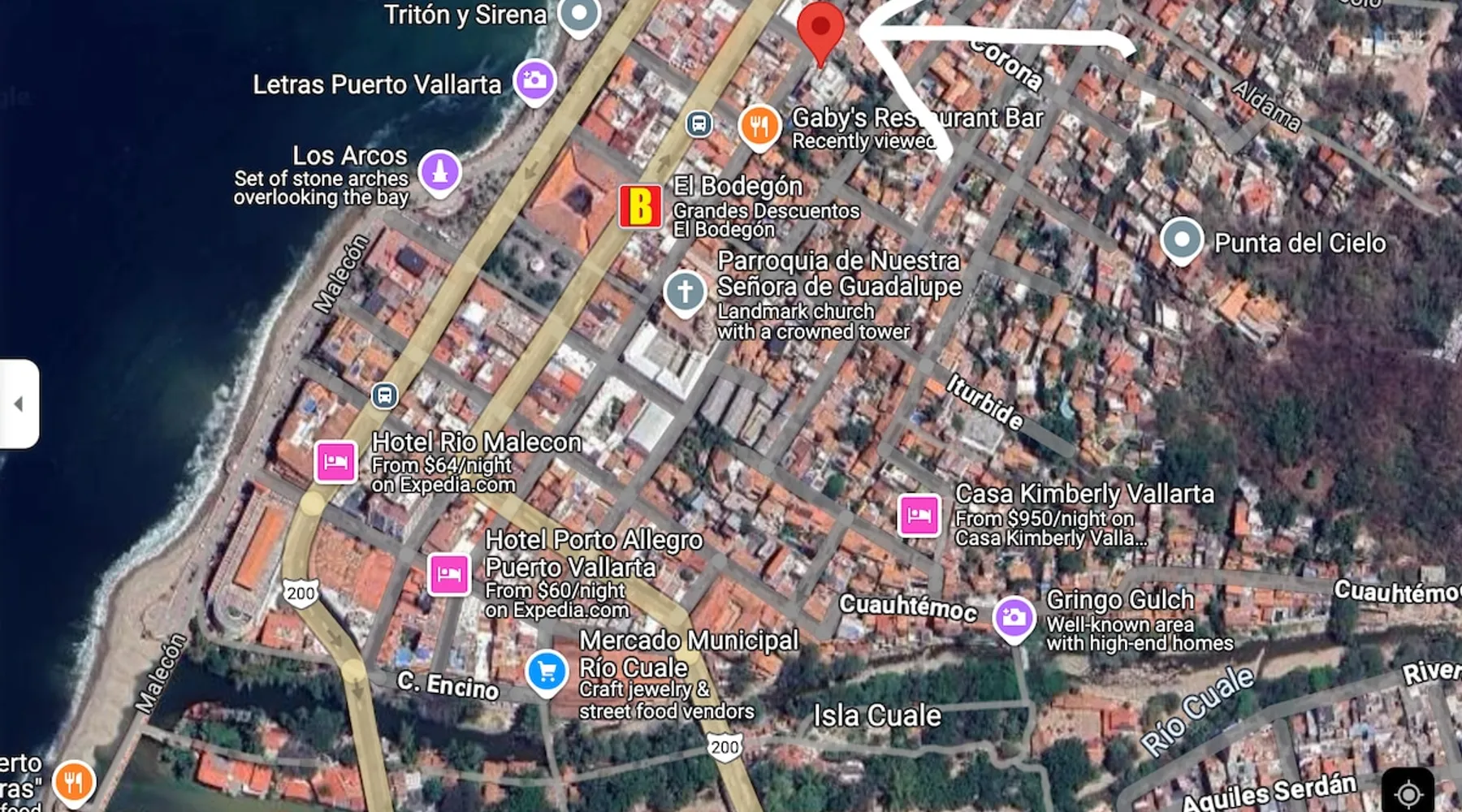The image size is (1462, 812).
Task: Center map on my location
Action: (1408, 793)
